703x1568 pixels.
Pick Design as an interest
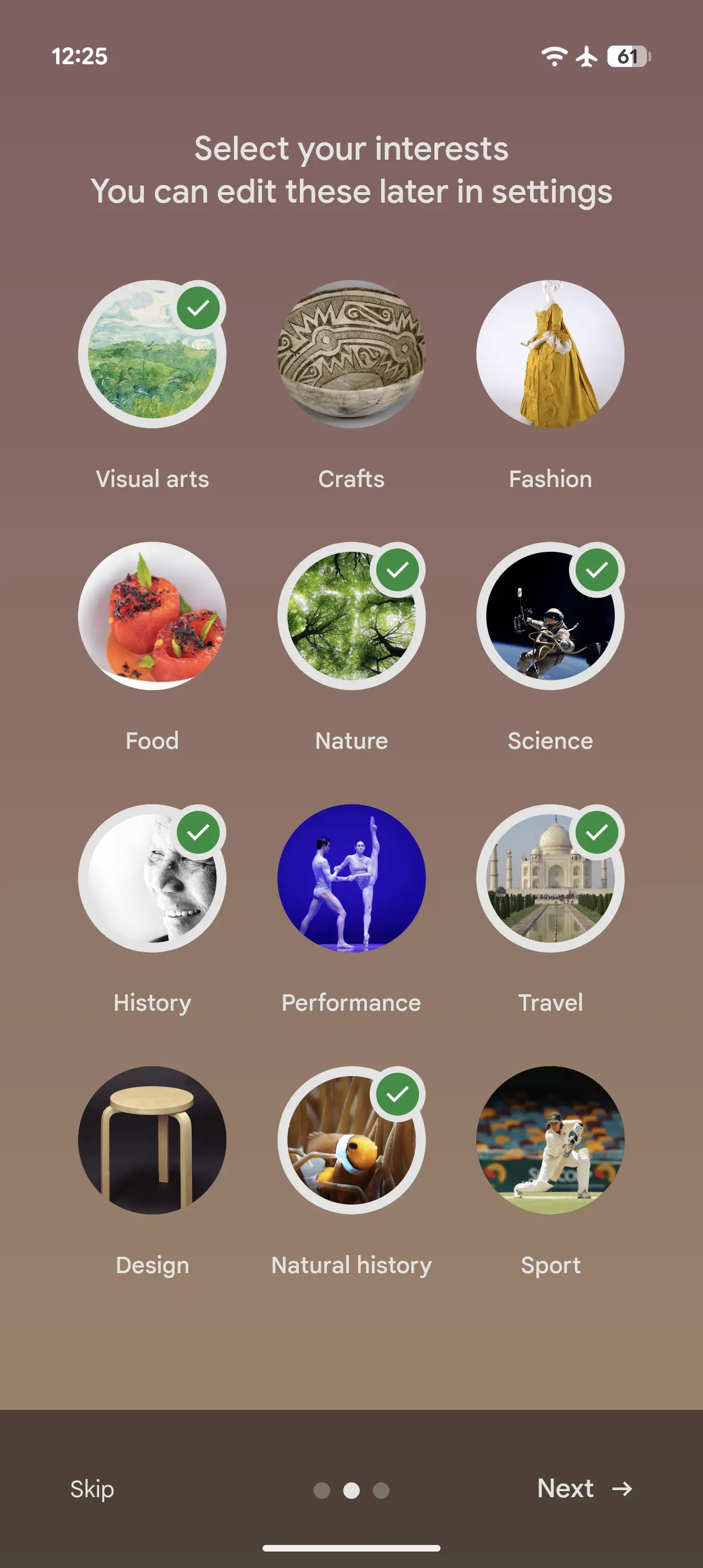click(x=152, y=1140)
